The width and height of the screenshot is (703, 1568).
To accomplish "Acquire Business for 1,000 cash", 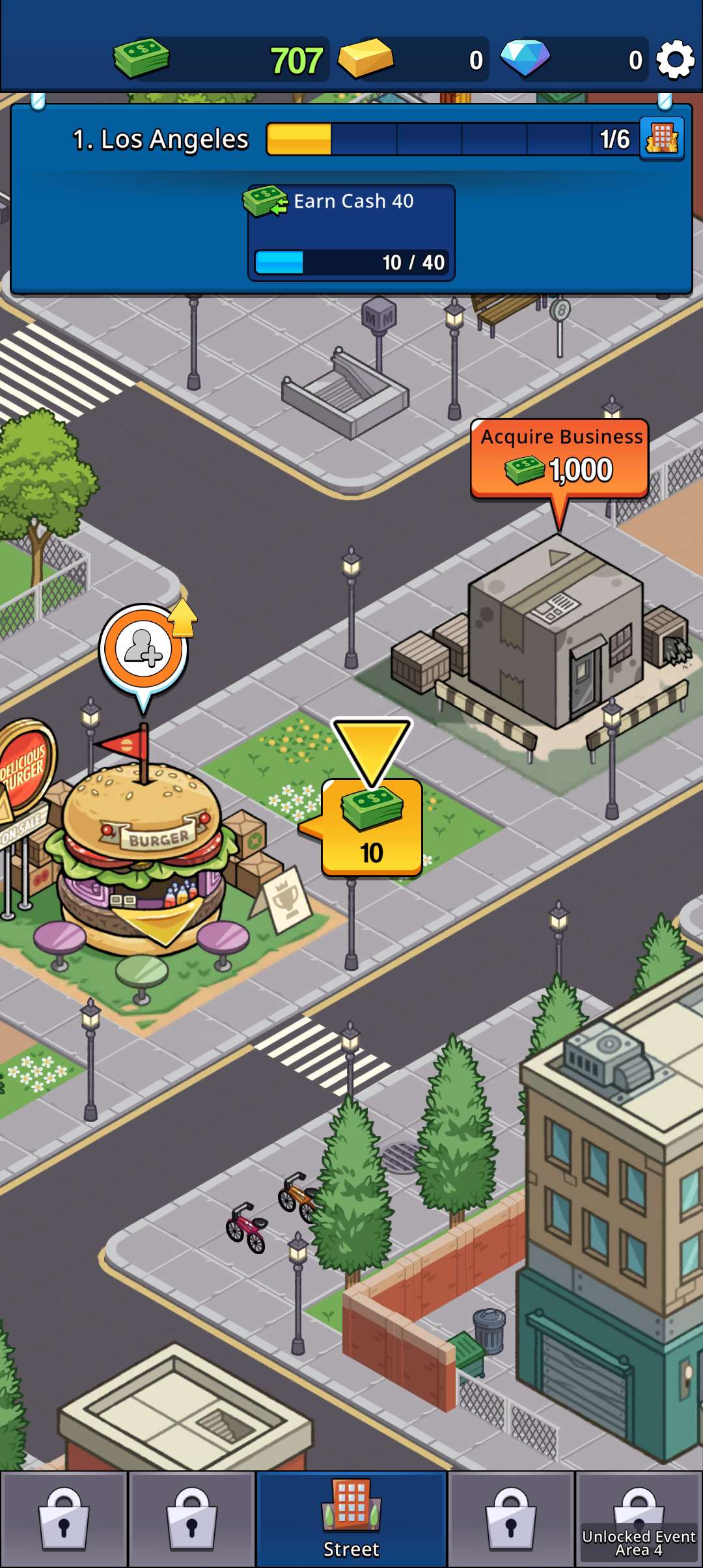I will [559, 459].
